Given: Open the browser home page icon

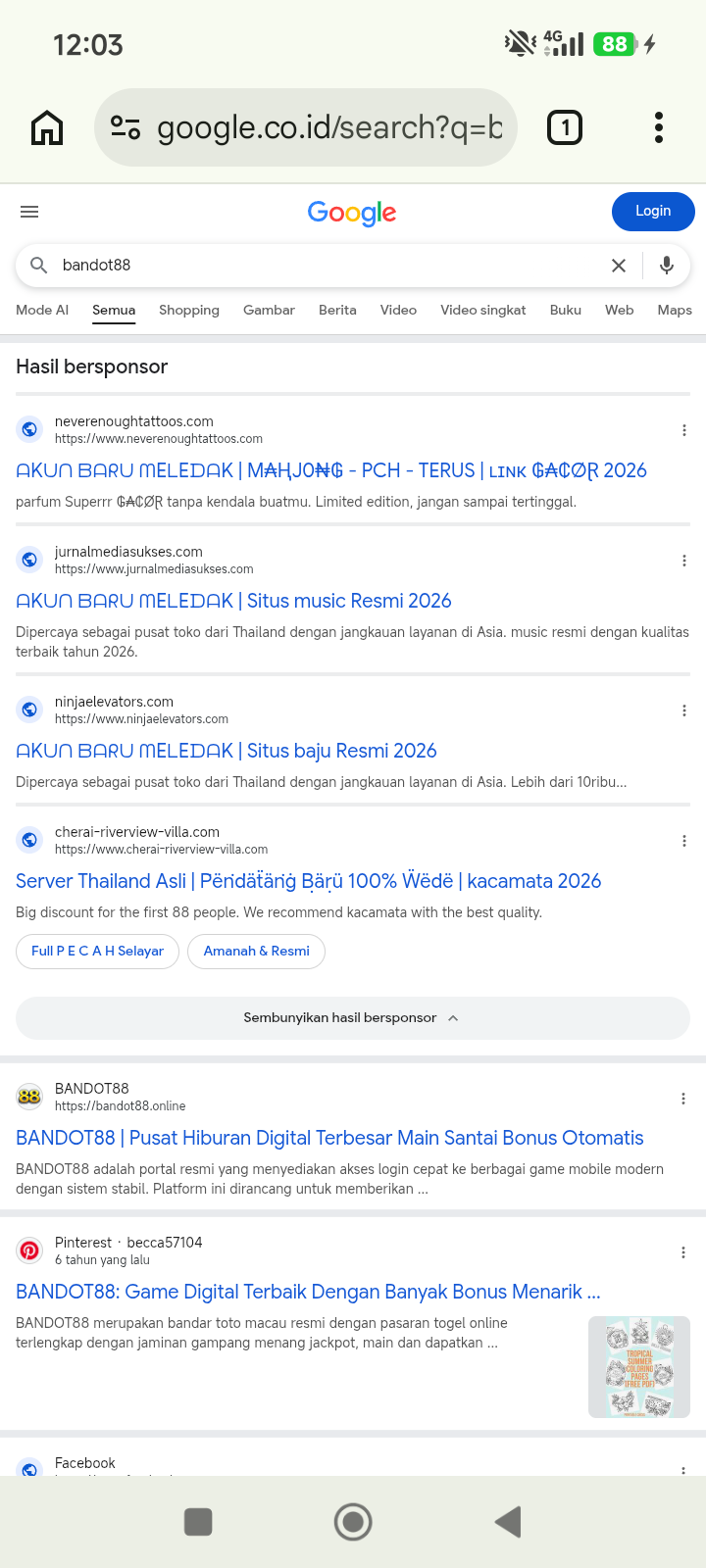Looking at the screenshot, I should (47, 127).
